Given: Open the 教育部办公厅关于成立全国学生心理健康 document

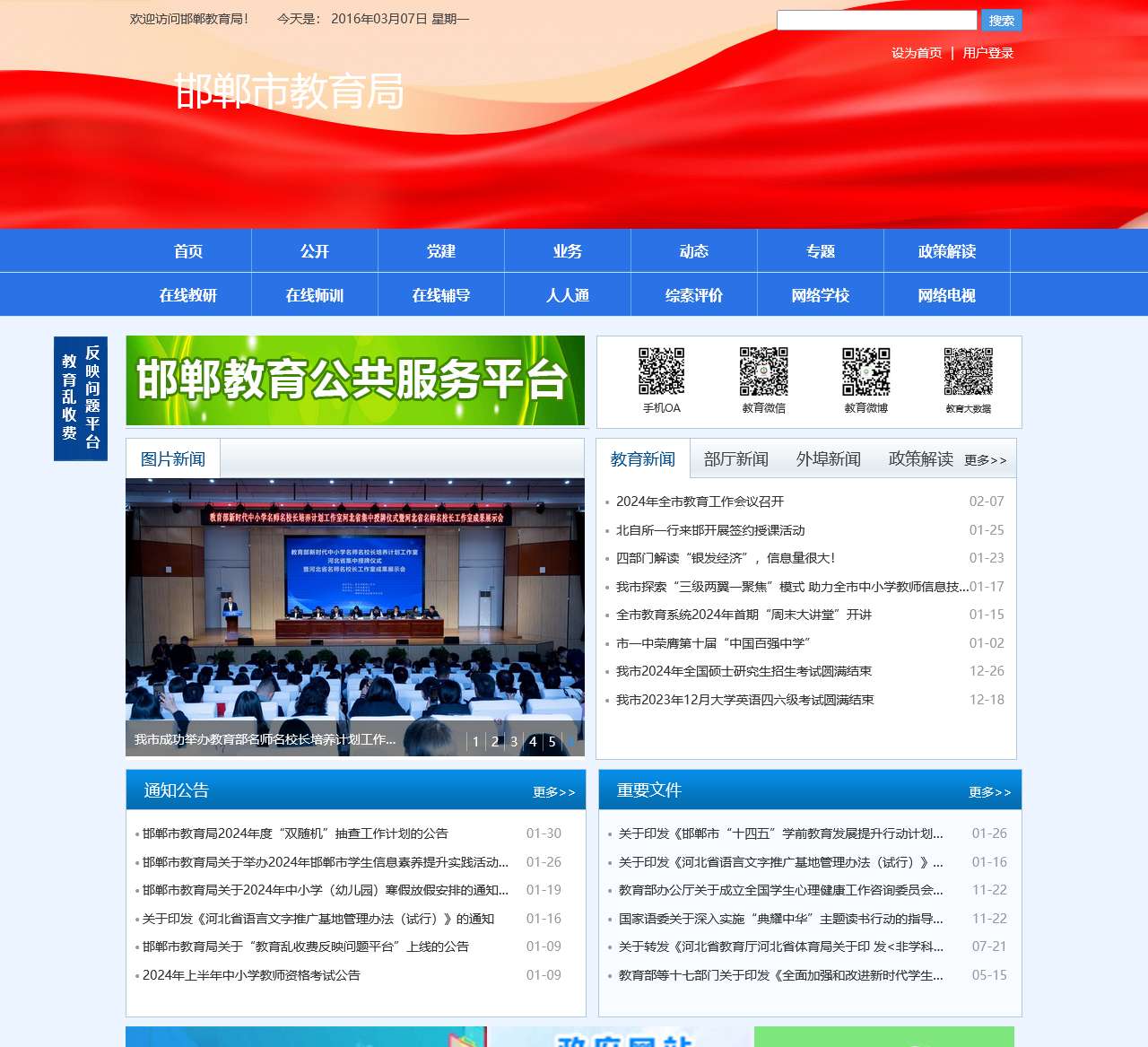Looking at the screenshot, I should 780,890.
